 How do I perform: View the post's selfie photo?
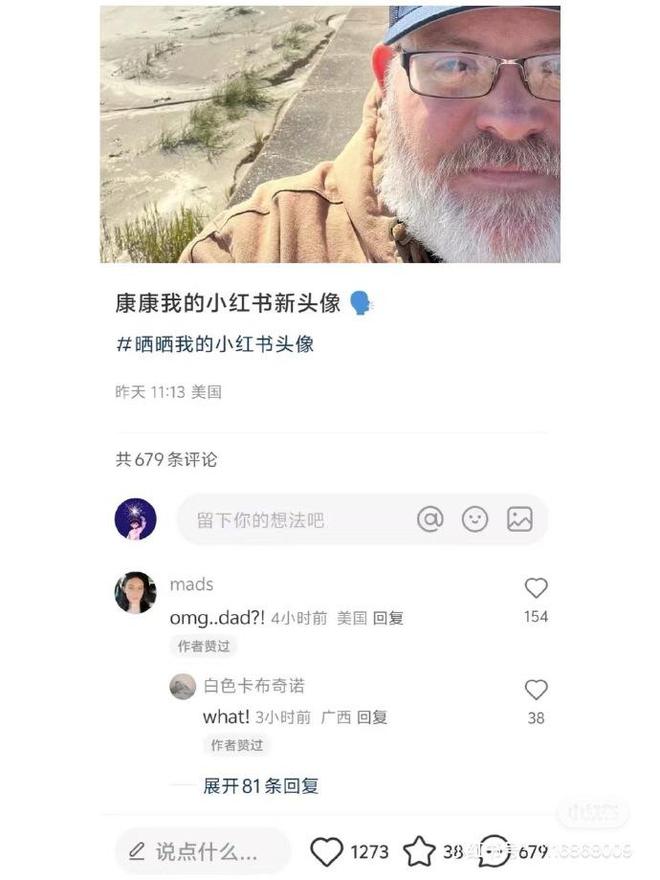(x=330, y=134)
